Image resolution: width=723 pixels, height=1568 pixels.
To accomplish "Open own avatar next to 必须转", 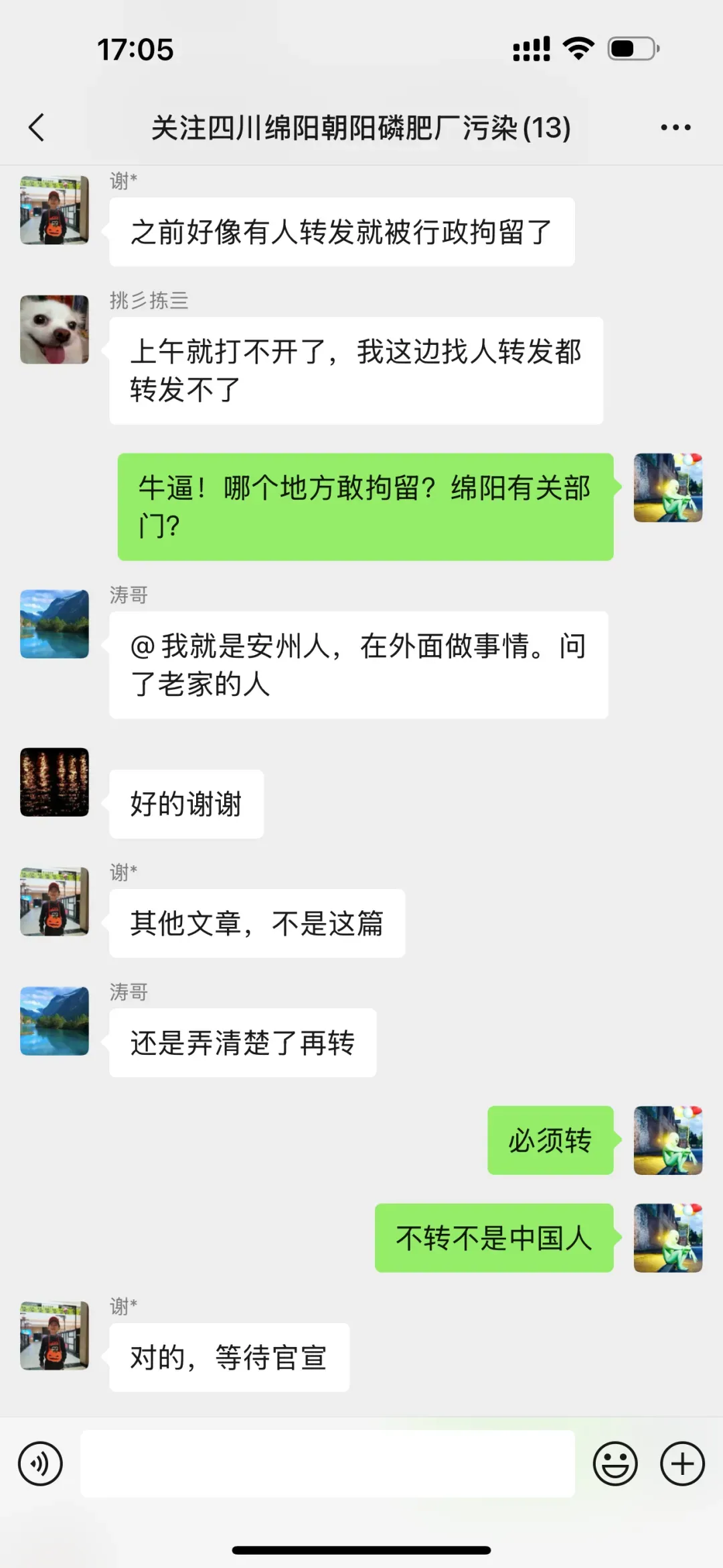I will point(667,1140).
